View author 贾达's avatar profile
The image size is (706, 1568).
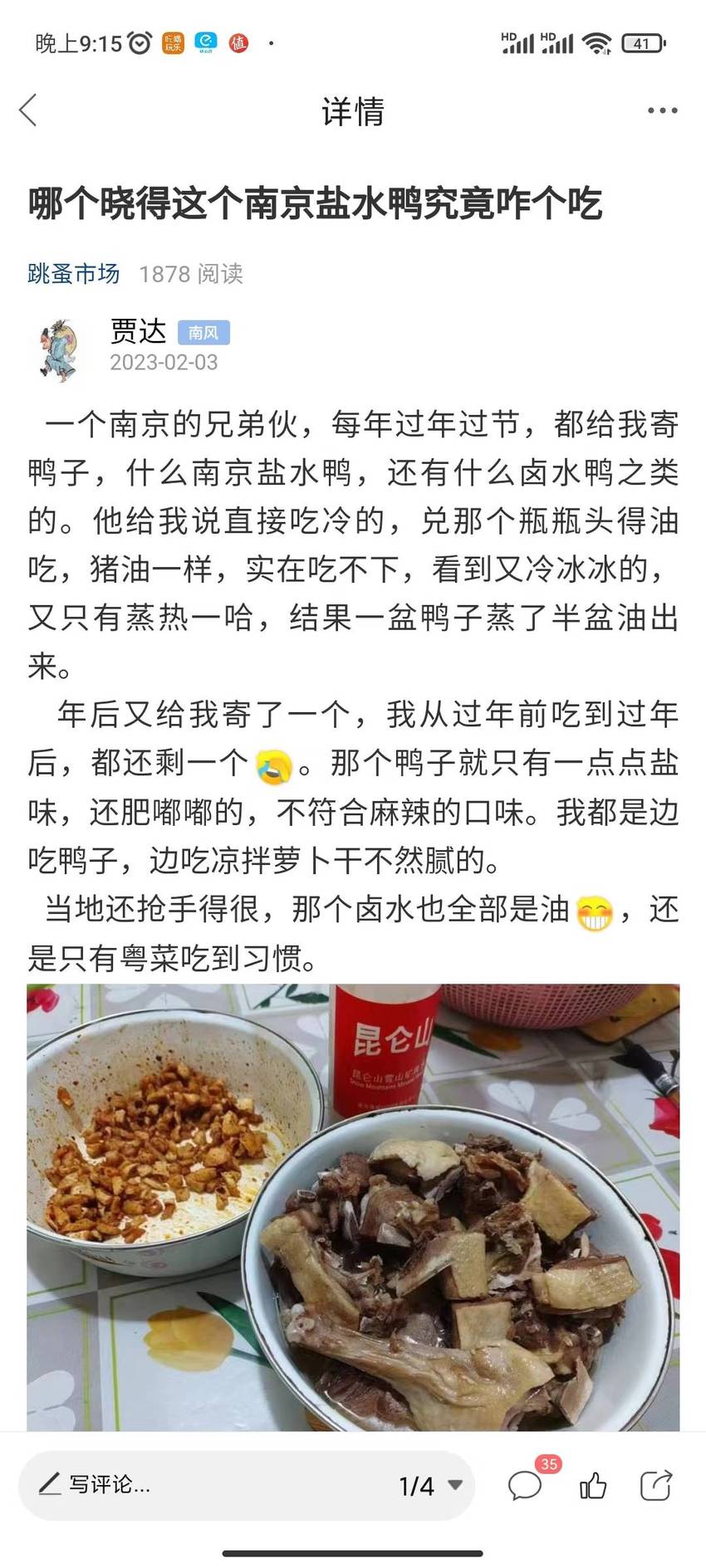56,349
